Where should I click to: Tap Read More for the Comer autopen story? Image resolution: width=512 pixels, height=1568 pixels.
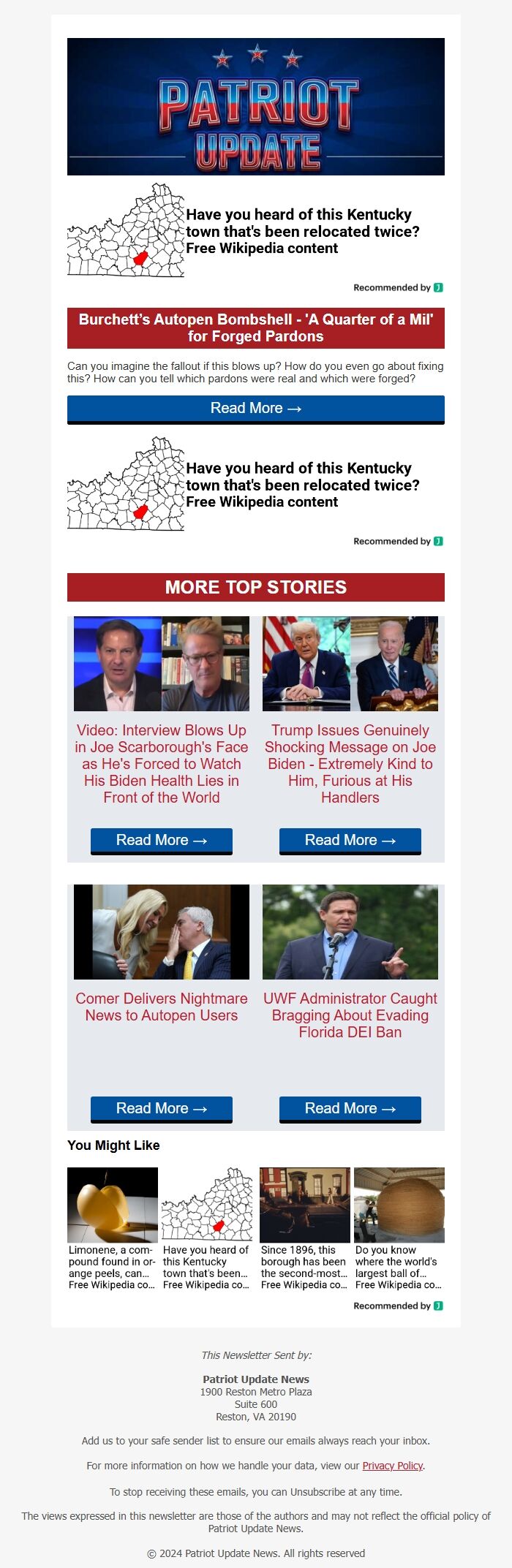pyautogui.click(x=162, y=1109)
